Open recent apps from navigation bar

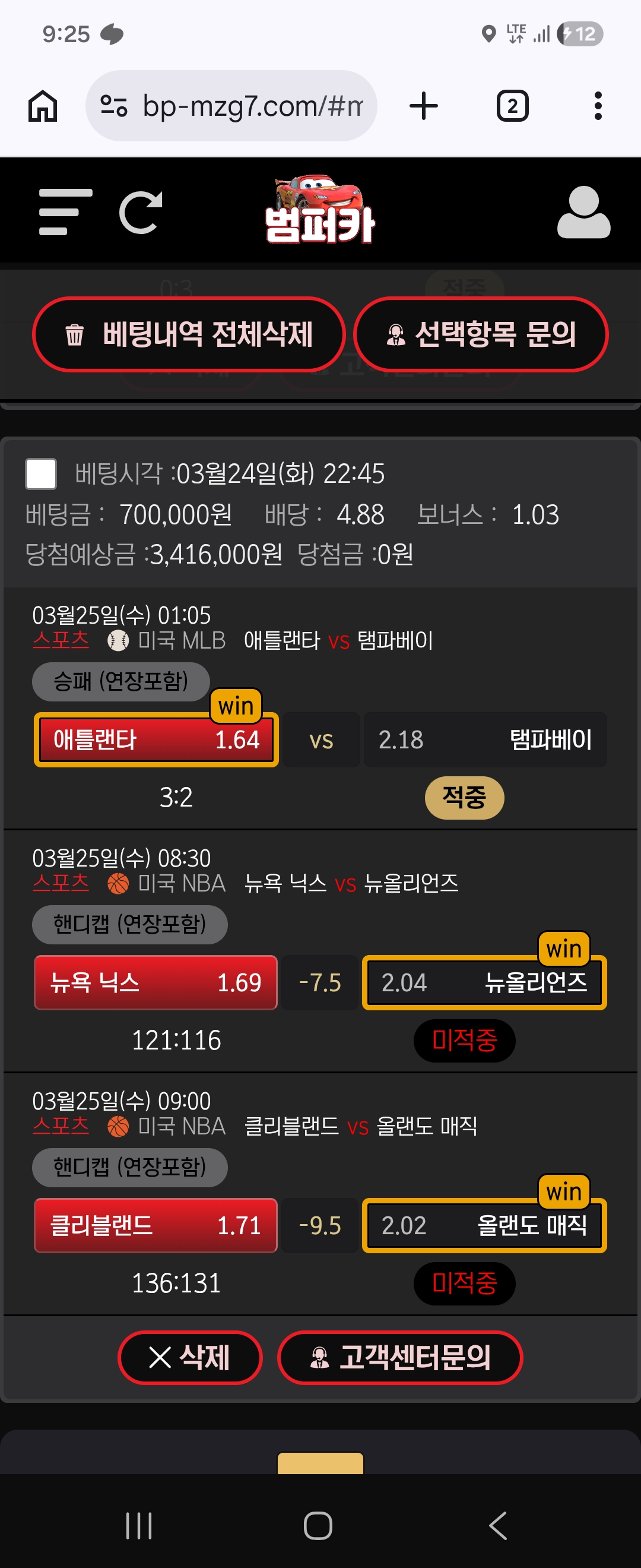[139, 1525]
